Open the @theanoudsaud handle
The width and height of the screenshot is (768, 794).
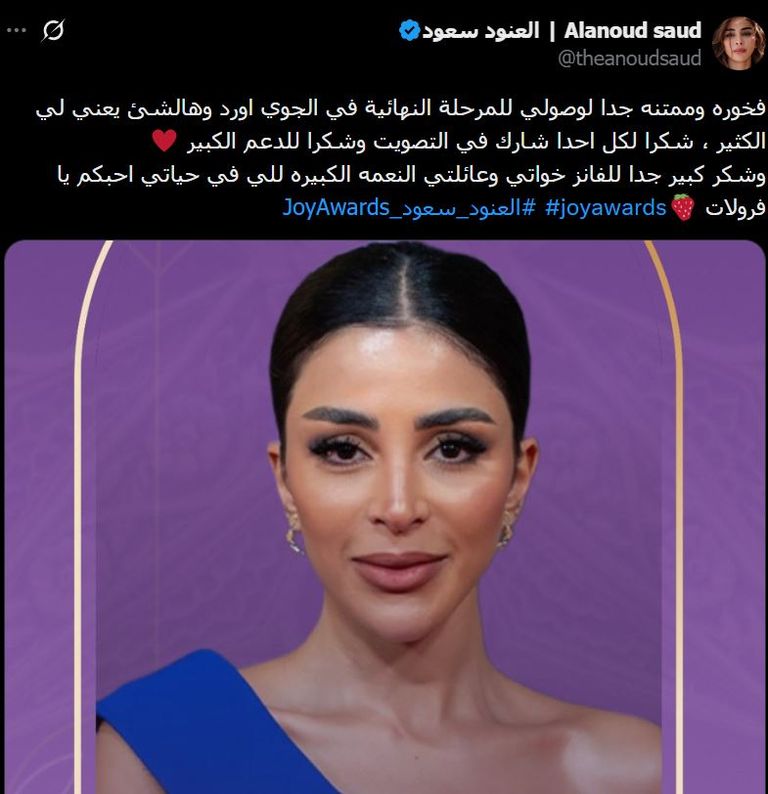[x=629, y=58]
